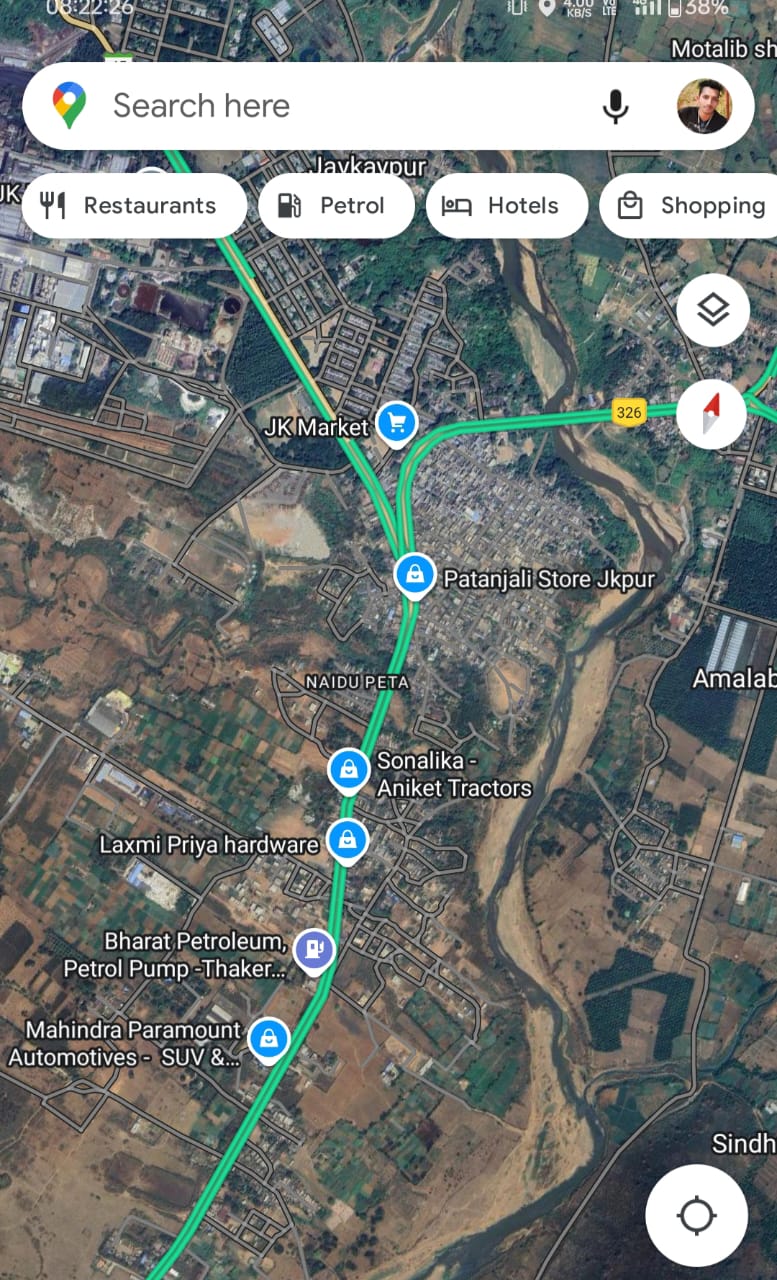Center the map on my location
This screenshot has width=777, height=1280.
696,1216
